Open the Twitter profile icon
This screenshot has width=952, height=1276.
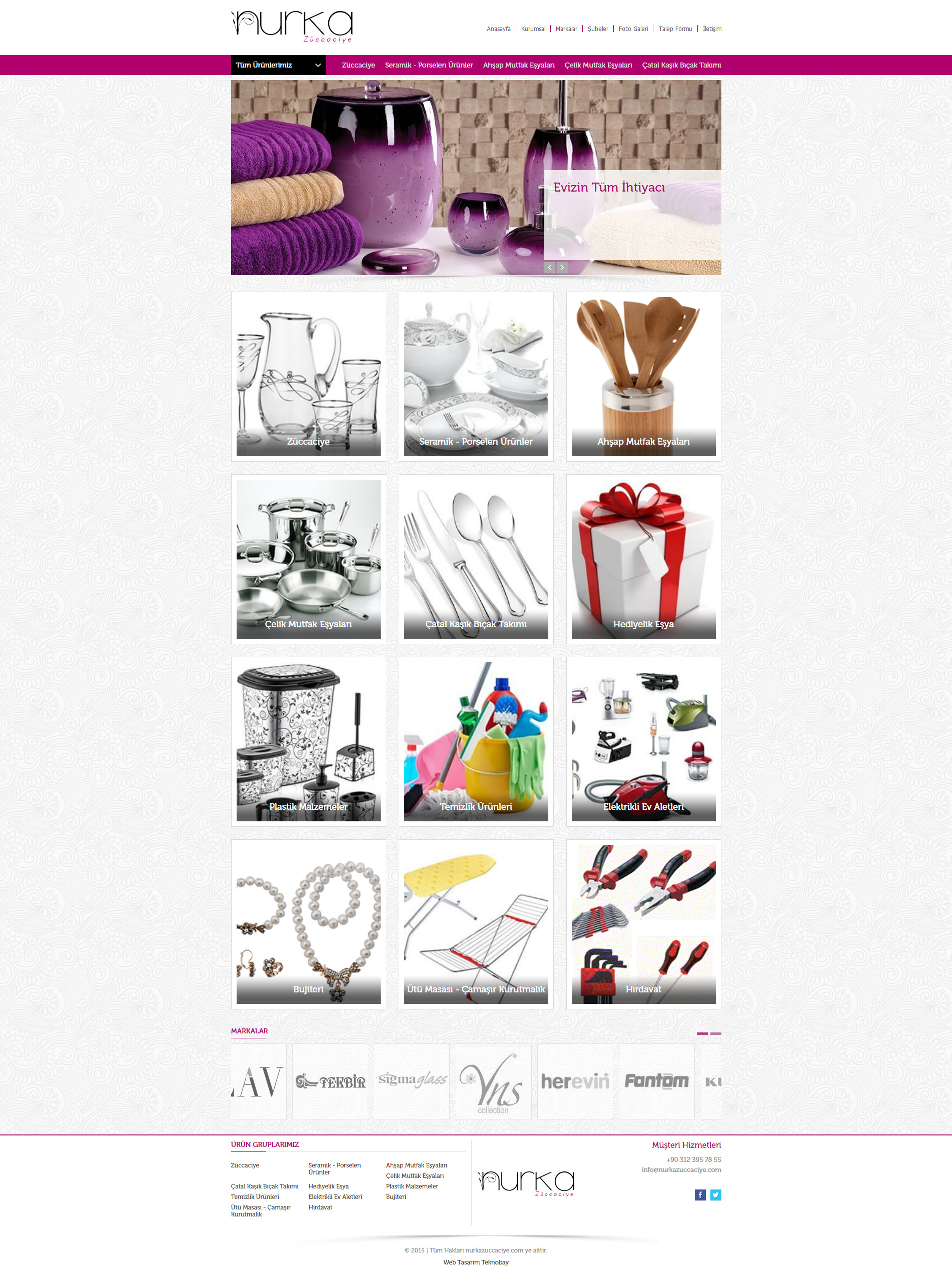click(715, 1195)
